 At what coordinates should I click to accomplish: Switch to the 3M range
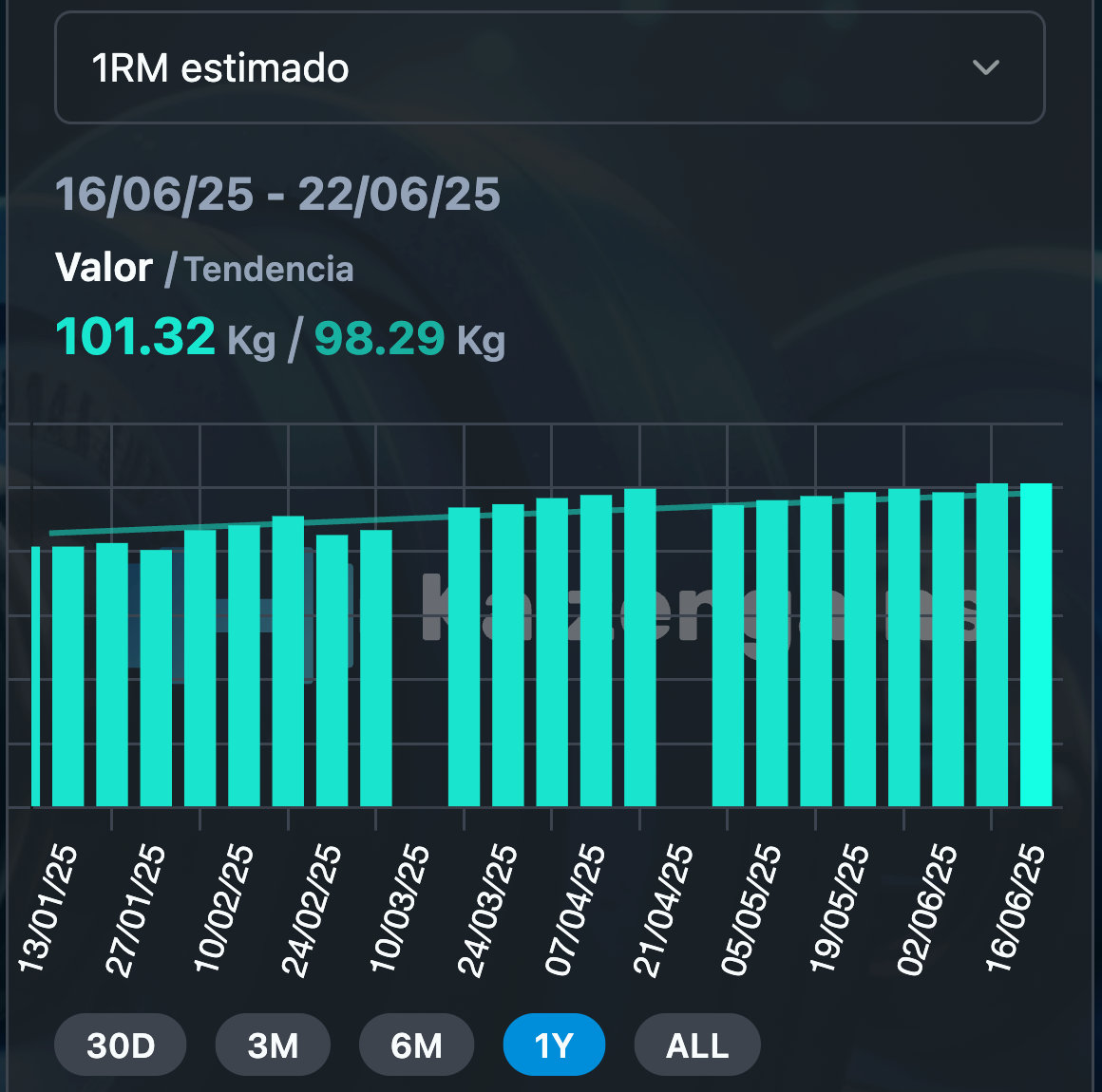[273, 1045]
